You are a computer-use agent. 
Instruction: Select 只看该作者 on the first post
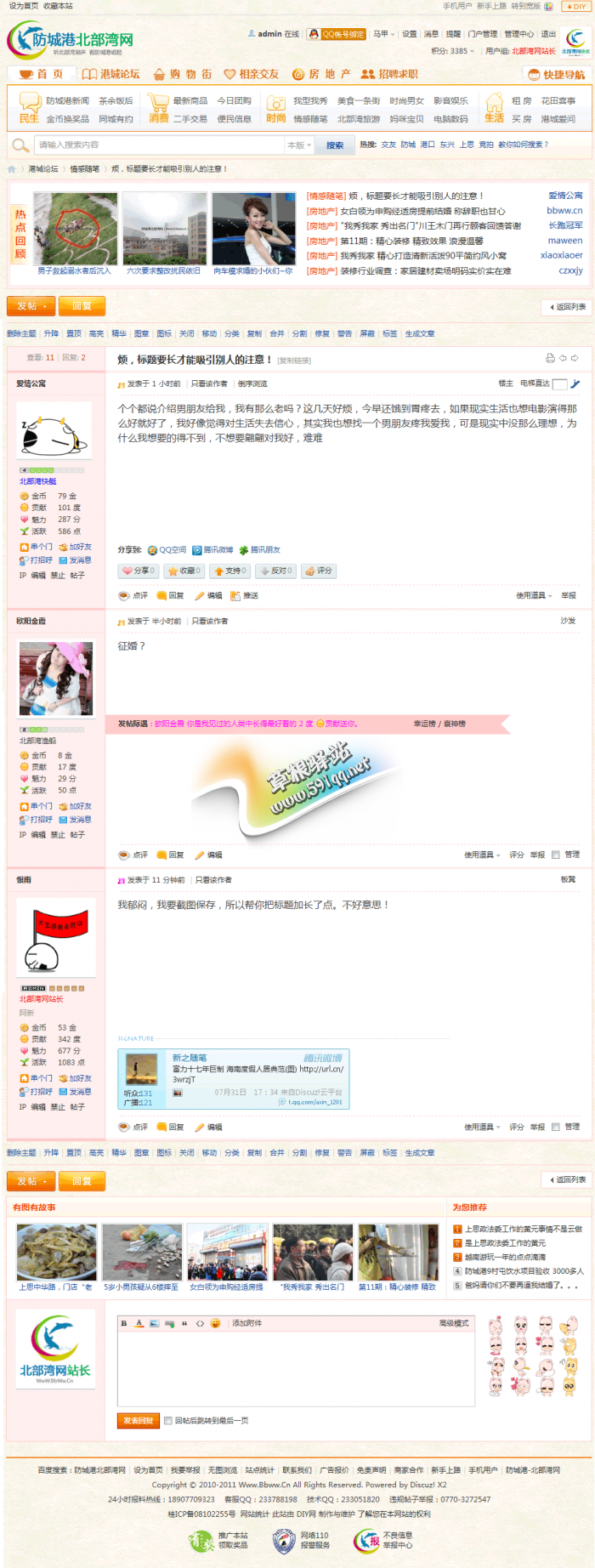coord(209,383)
